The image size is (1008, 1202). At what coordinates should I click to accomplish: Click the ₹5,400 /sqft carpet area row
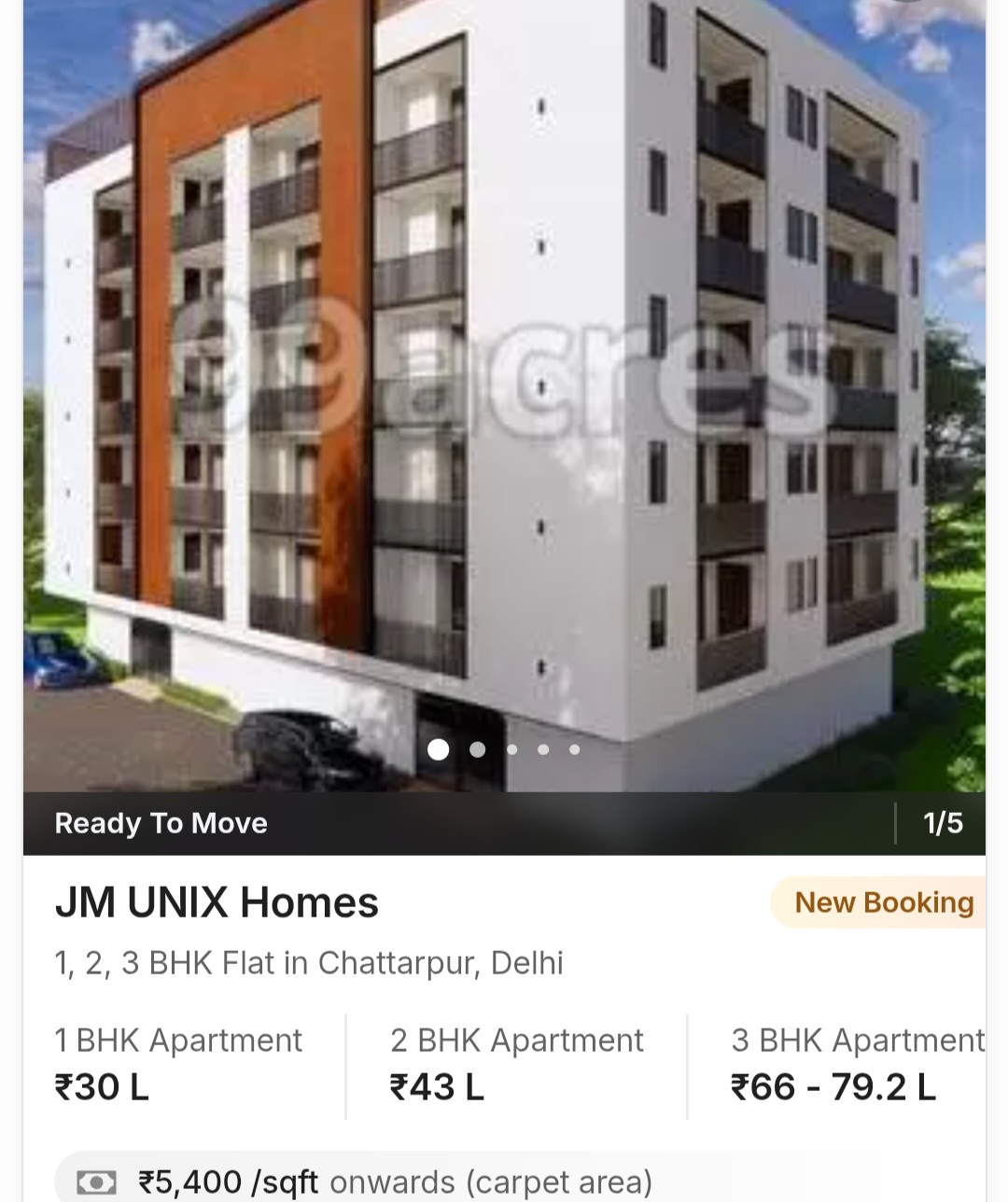pos(397,1181)
